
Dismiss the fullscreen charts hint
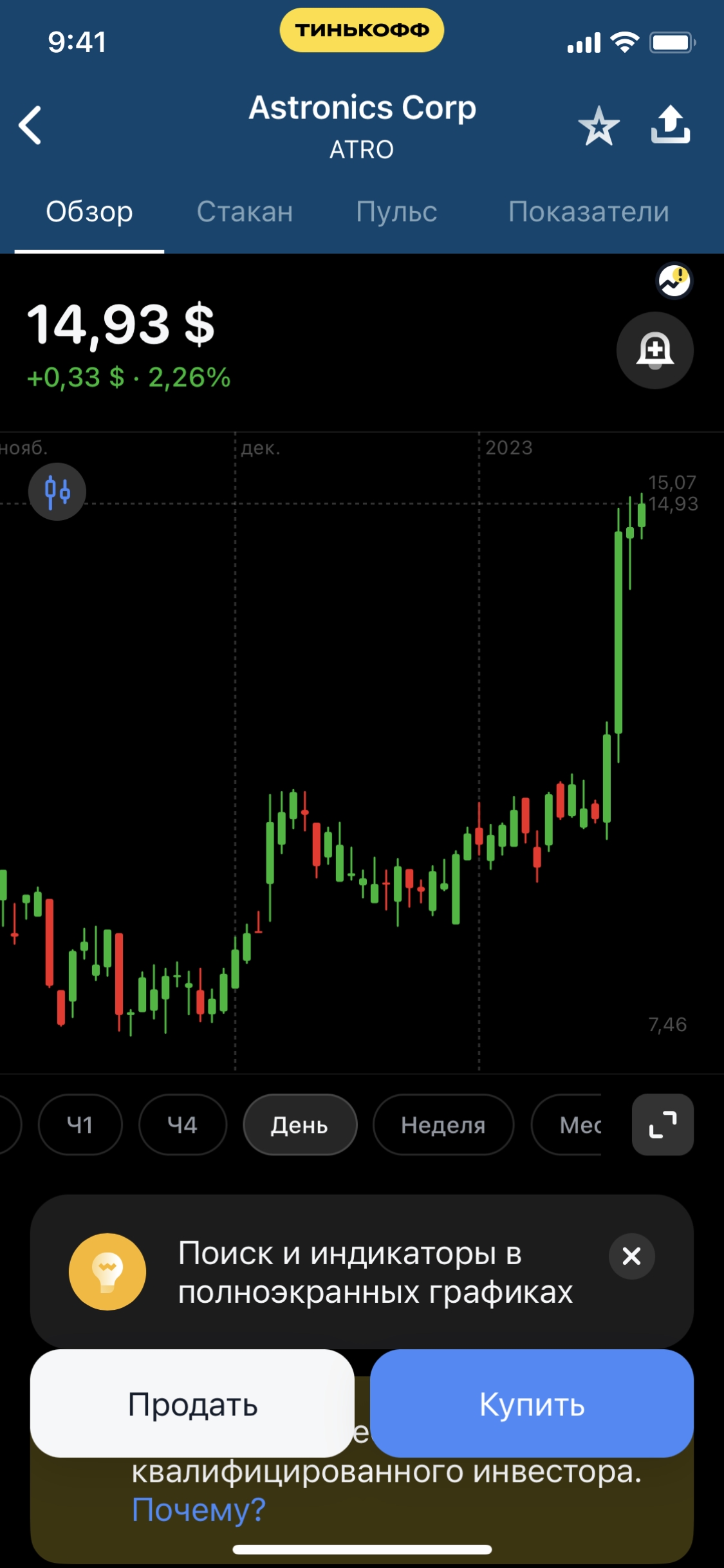(631, 1256)
